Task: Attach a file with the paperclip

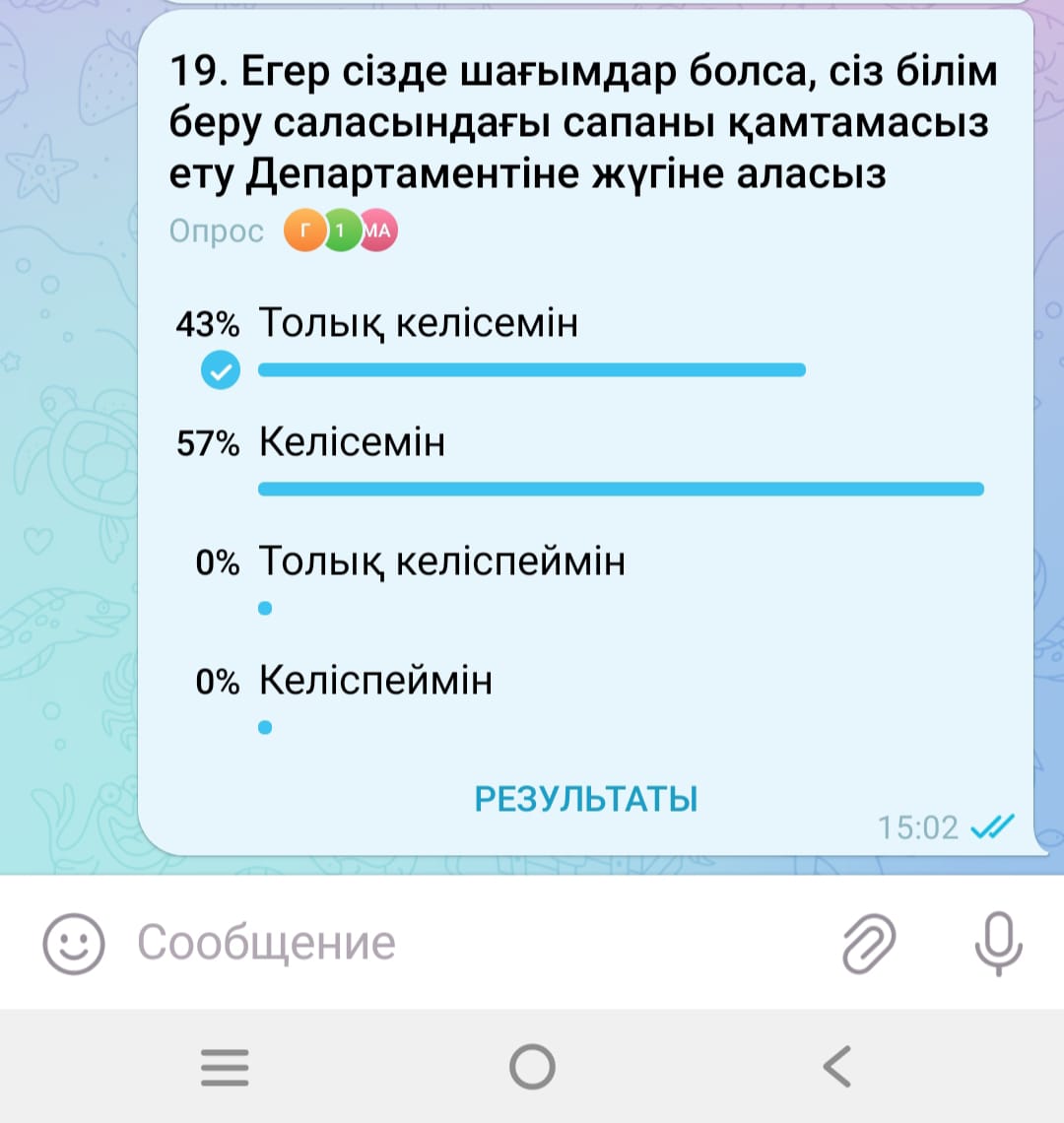Action: (x=869, y=943)
